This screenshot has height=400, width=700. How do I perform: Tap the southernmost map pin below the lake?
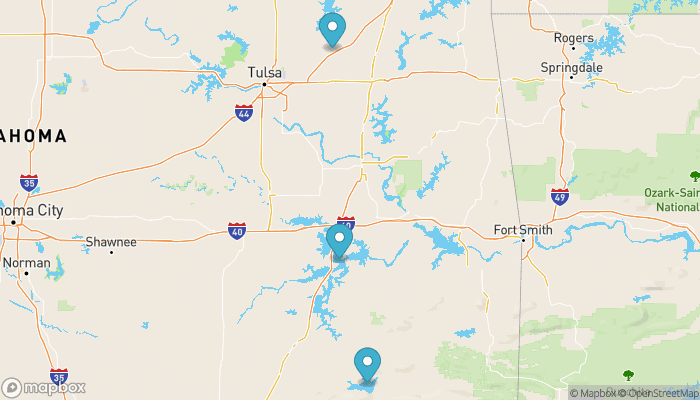click(368, 363)
